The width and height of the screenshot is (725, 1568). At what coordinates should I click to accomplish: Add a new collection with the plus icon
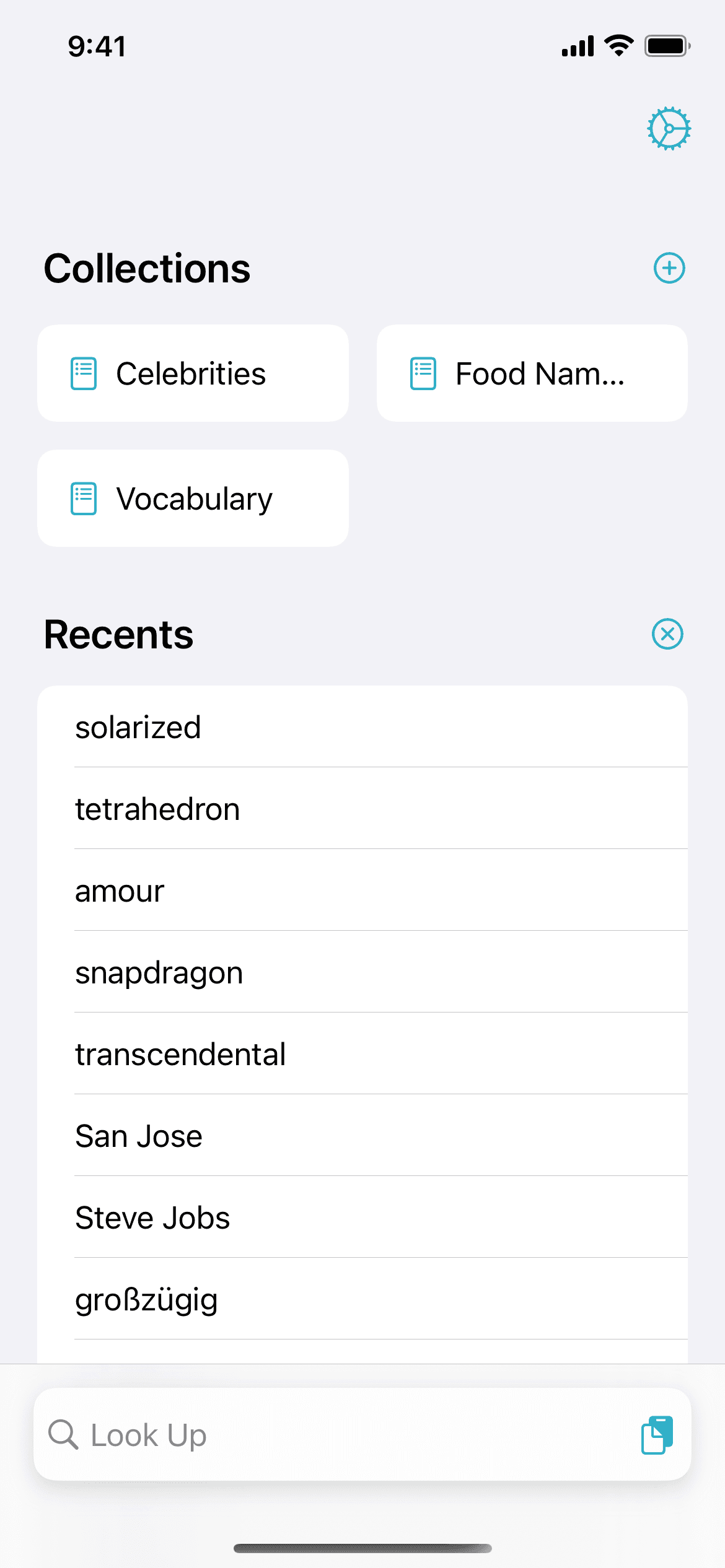[669, 268]
